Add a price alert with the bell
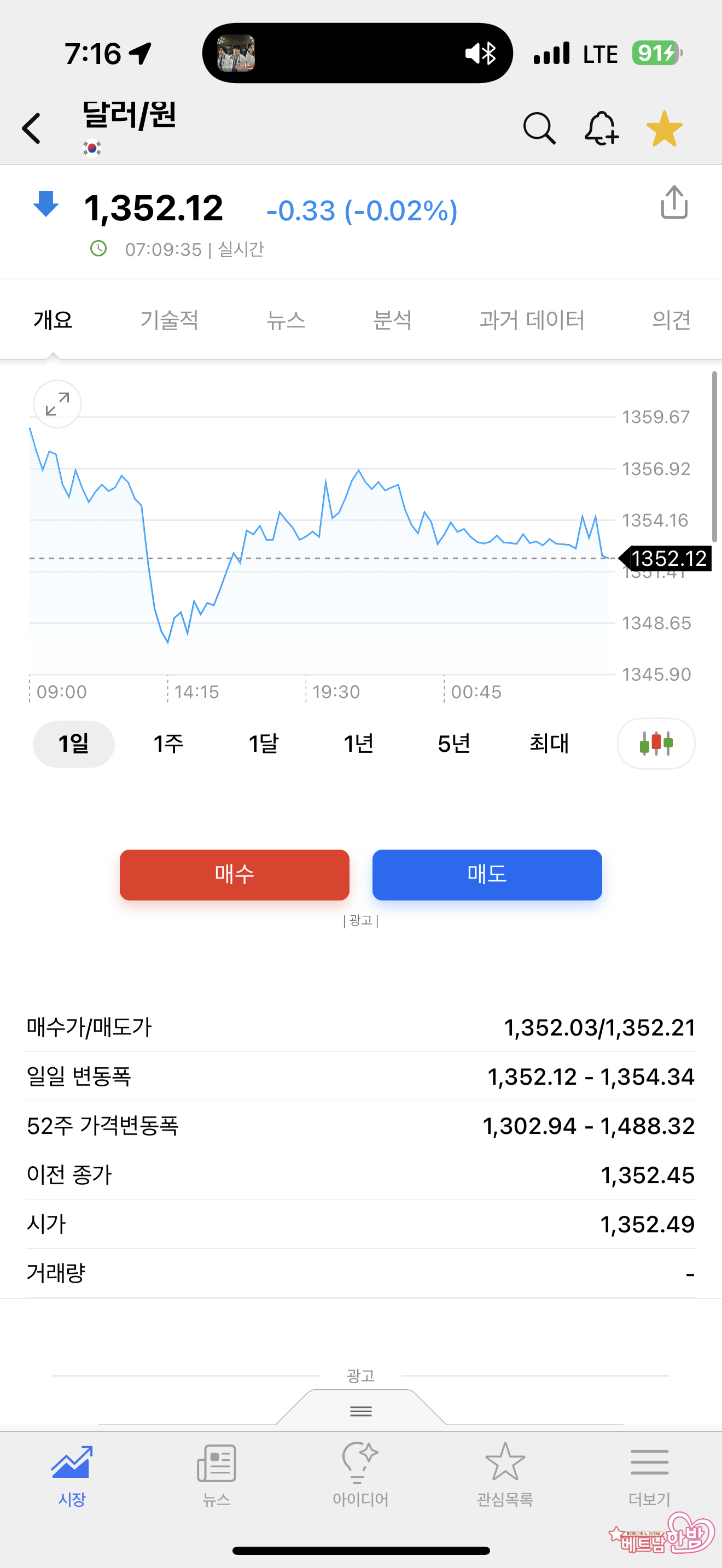Image resolution: width=722 pixels, height=1568 pixels. (602, 128)
